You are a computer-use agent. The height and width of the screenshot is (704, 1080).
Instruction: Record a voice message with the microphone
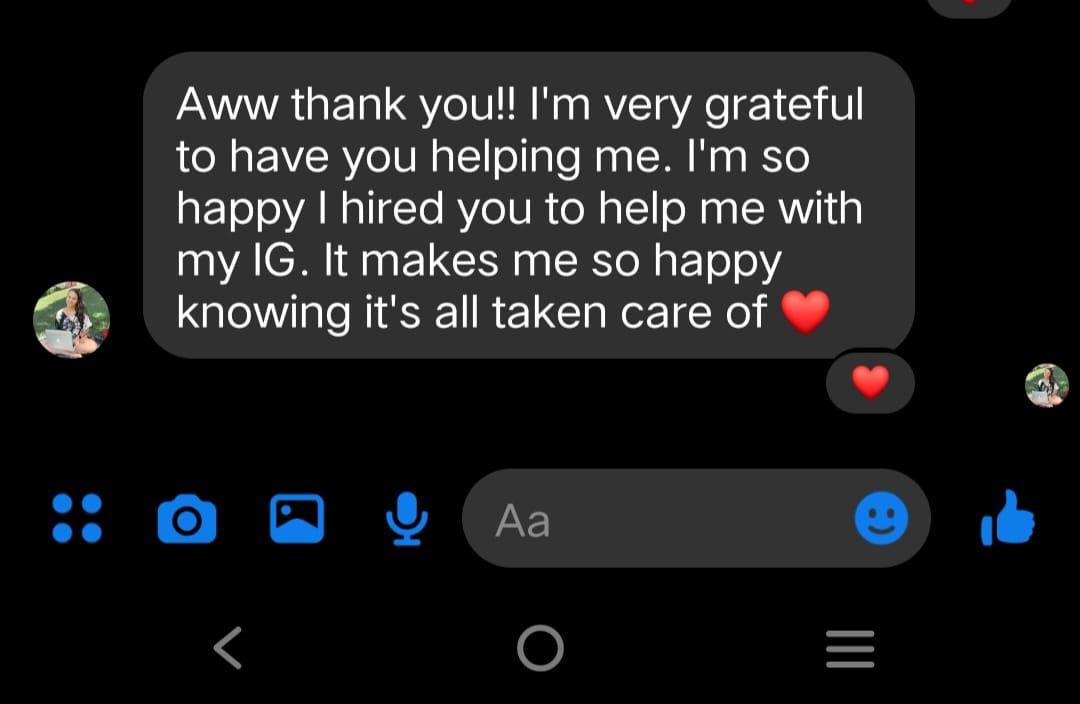407,519
